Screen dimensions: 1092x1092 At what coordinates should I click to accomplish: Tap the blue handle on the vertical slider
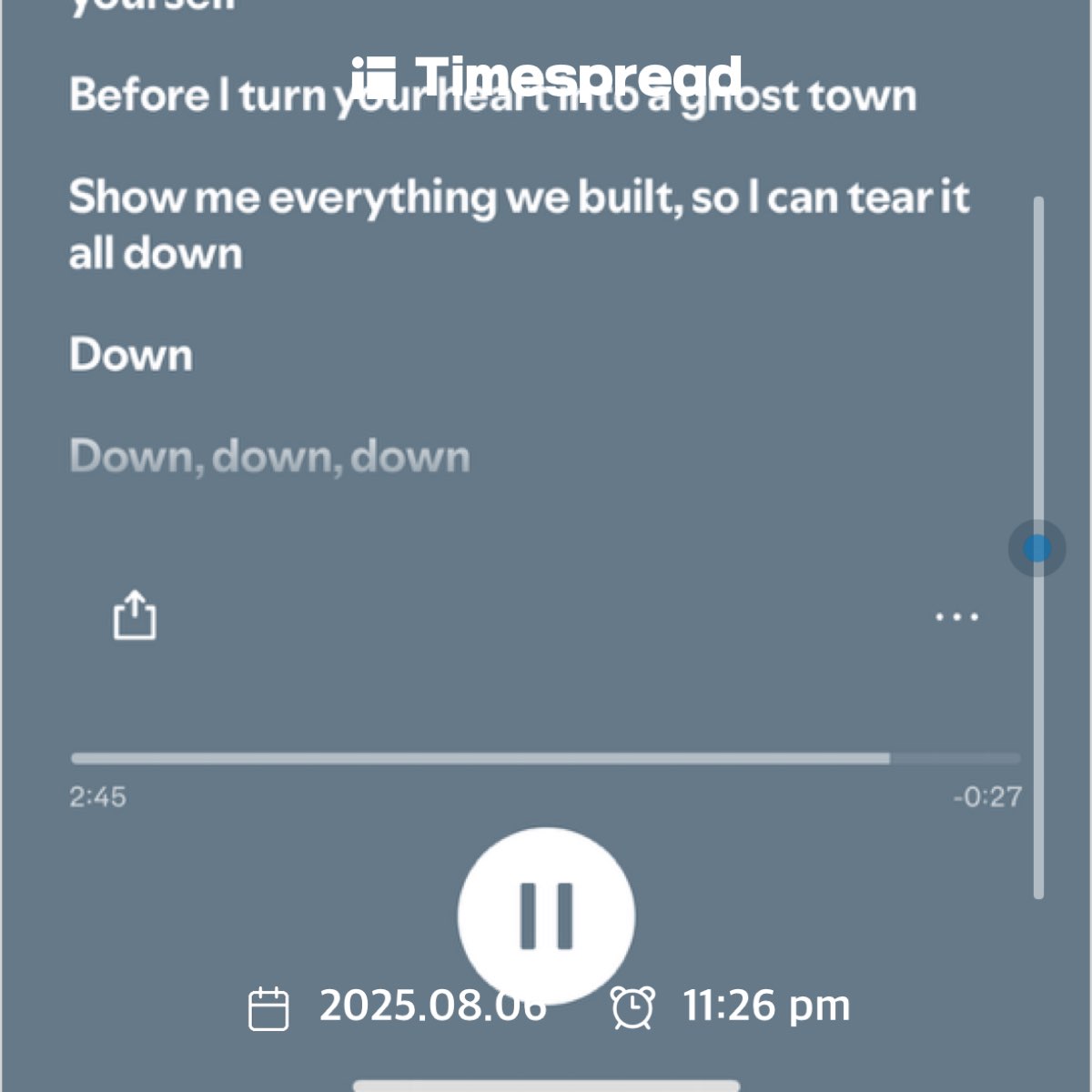(1037, 548)
